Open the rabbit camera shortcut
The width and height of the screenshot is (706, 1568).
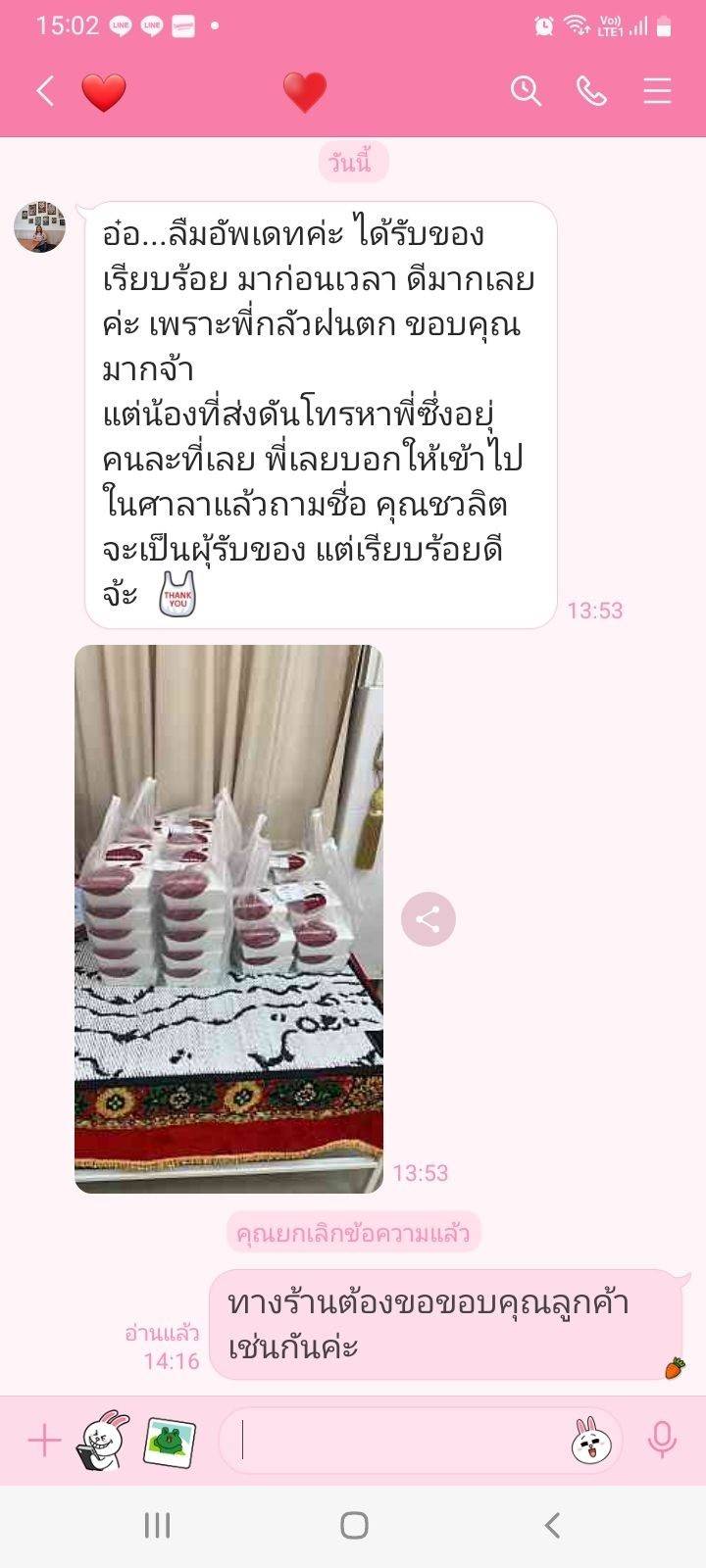(104, 1441)
